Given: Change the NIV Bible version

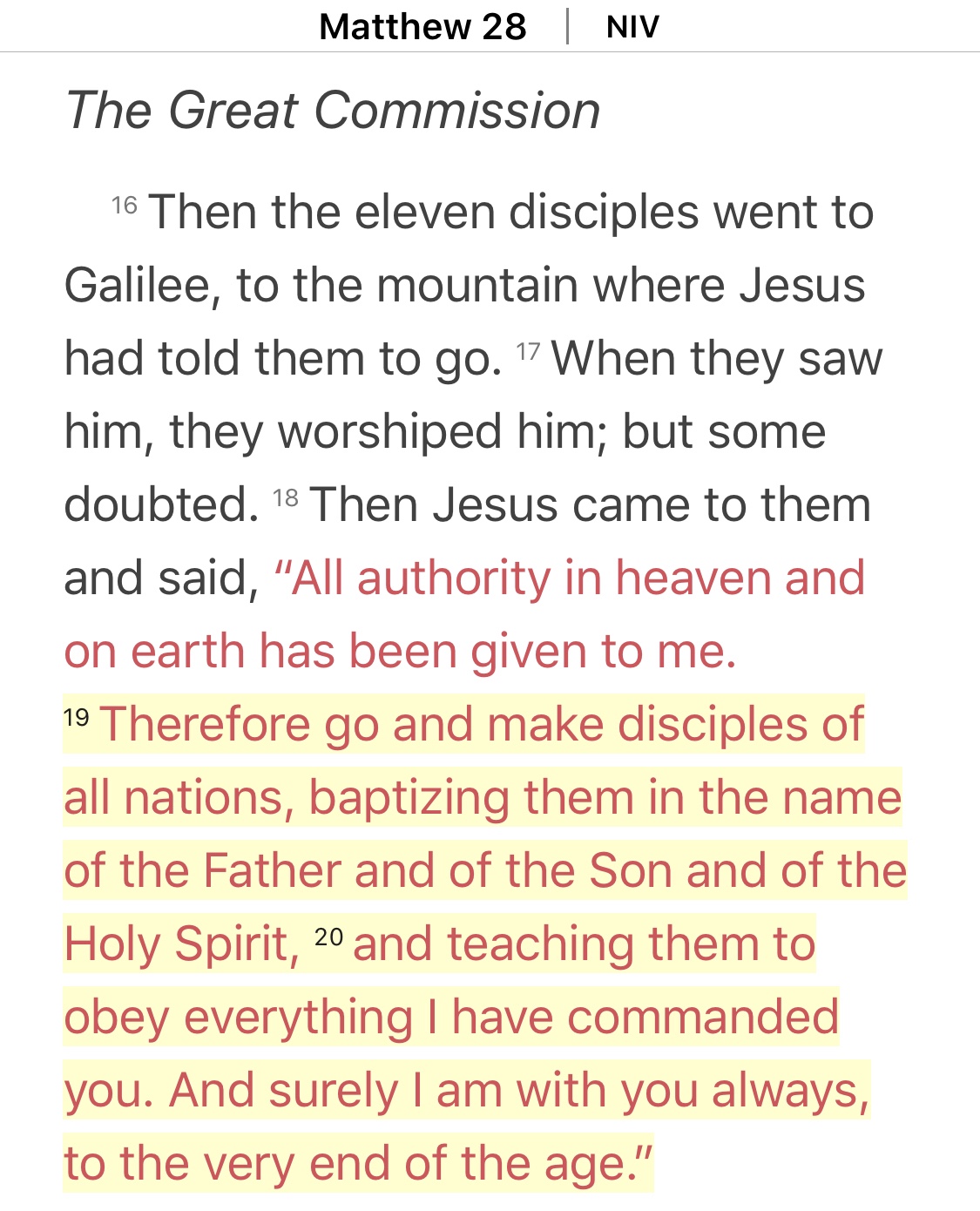Looking at the screenshot, I should coord(632,27).
